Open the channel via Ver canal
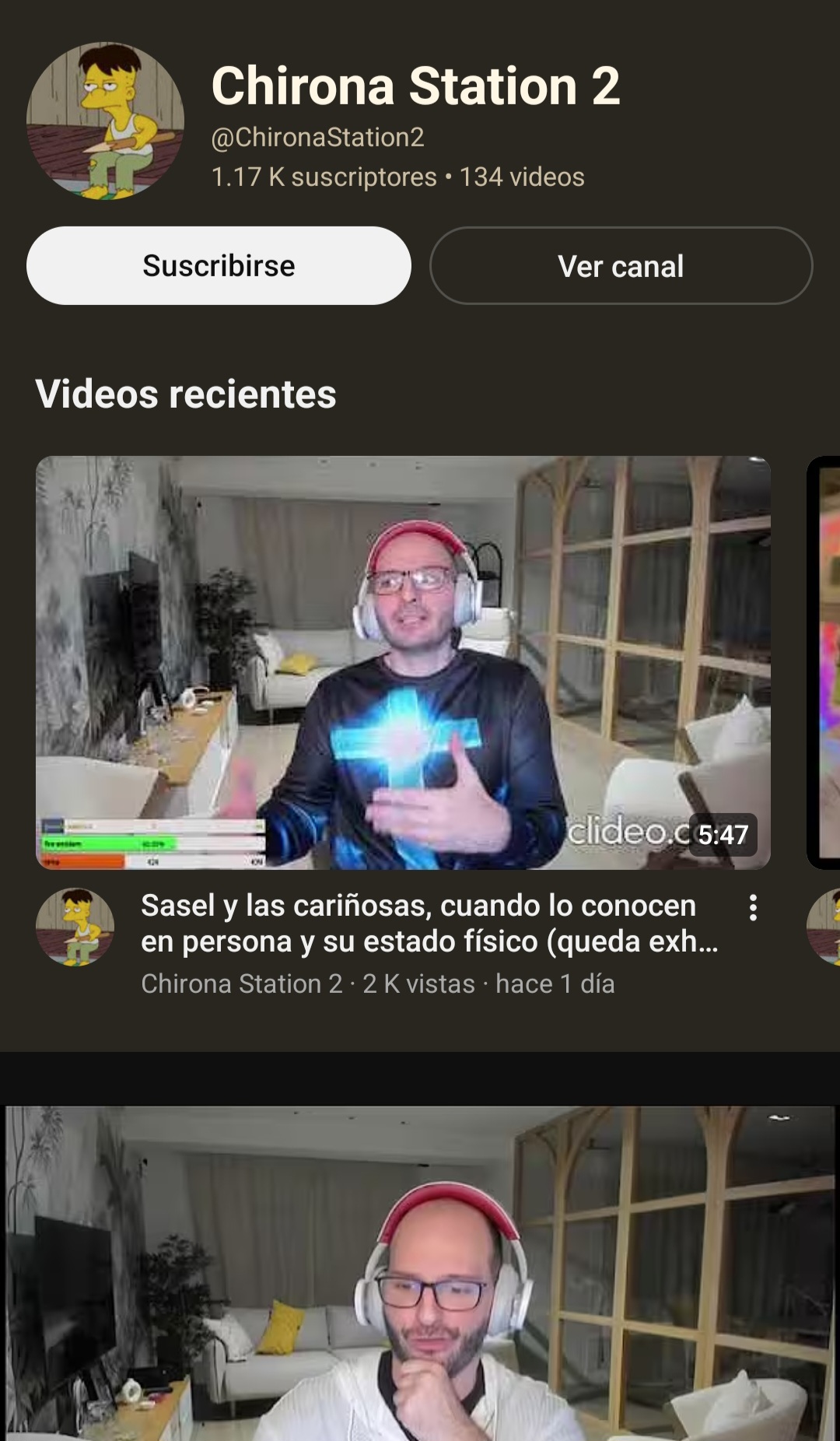Image resolution: width=840 pixels, height=1441 pixels. pos(621,265)
